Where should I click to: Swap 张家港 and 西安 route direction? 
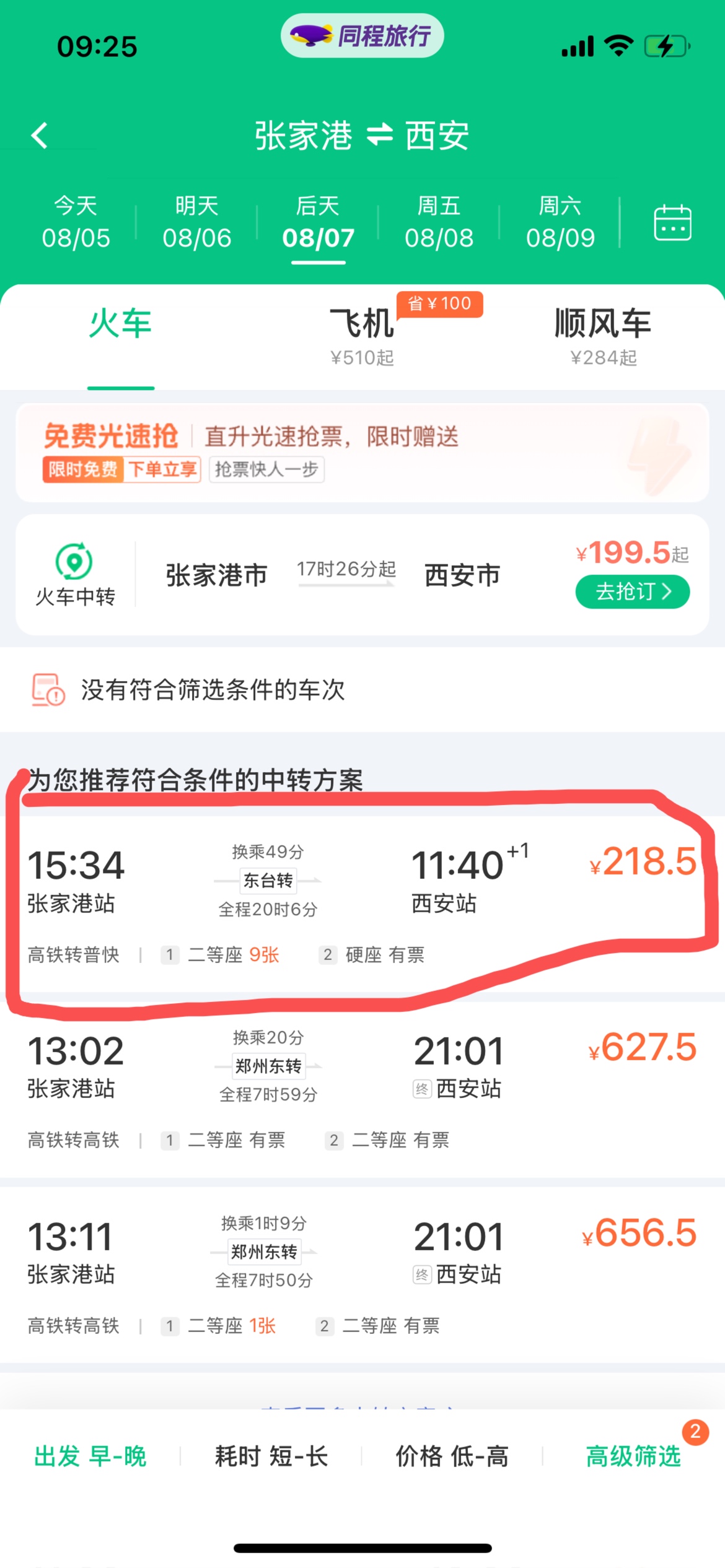379,134
